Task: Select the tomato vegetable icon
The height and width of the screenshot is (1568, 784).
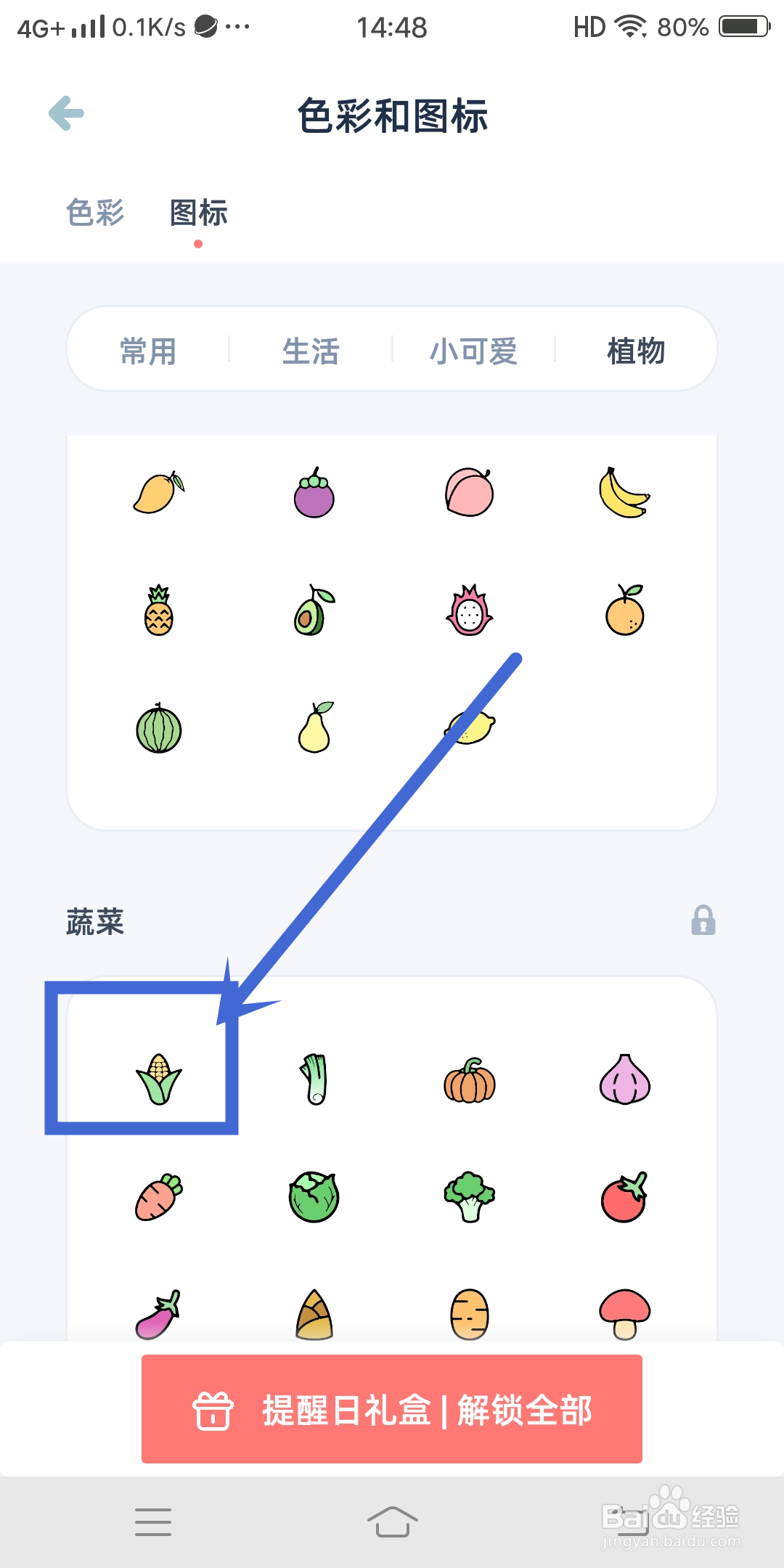Action: (626, 1198)
